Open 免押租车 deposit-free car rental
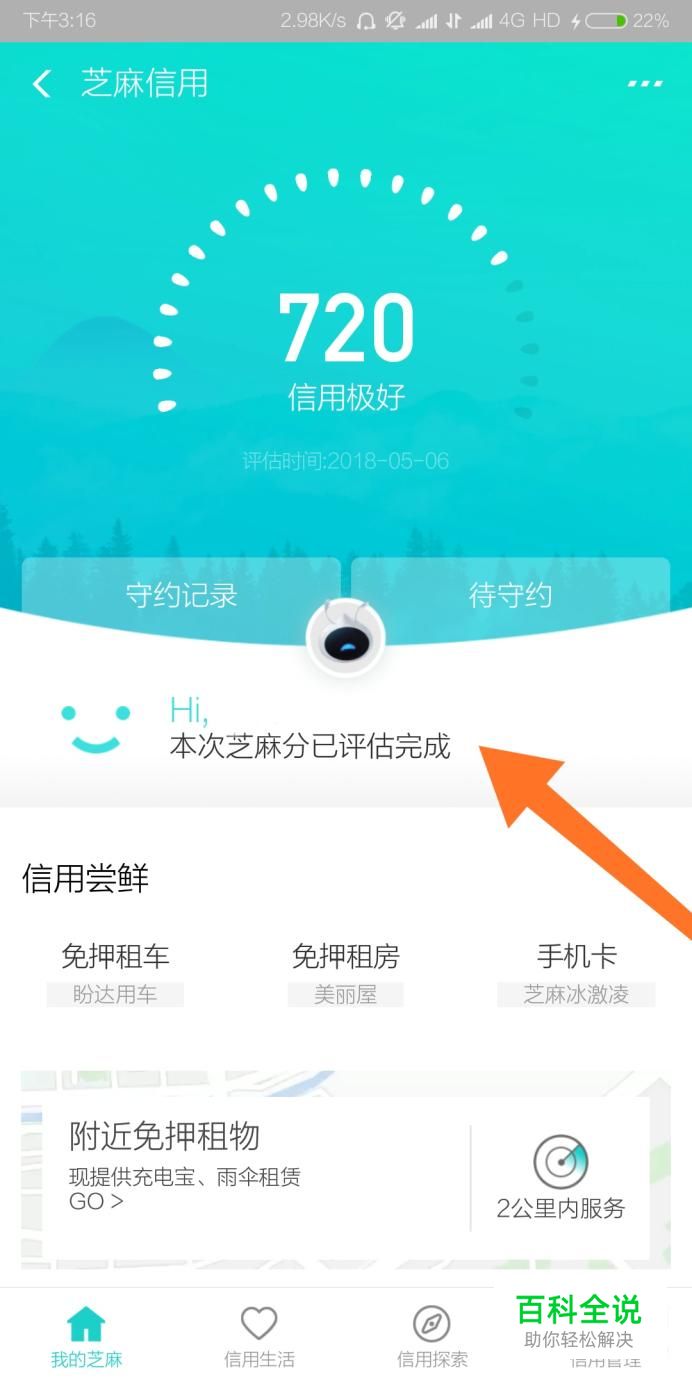The height and width of the screenshot is (1384, 692). click(x=115, y=971)
